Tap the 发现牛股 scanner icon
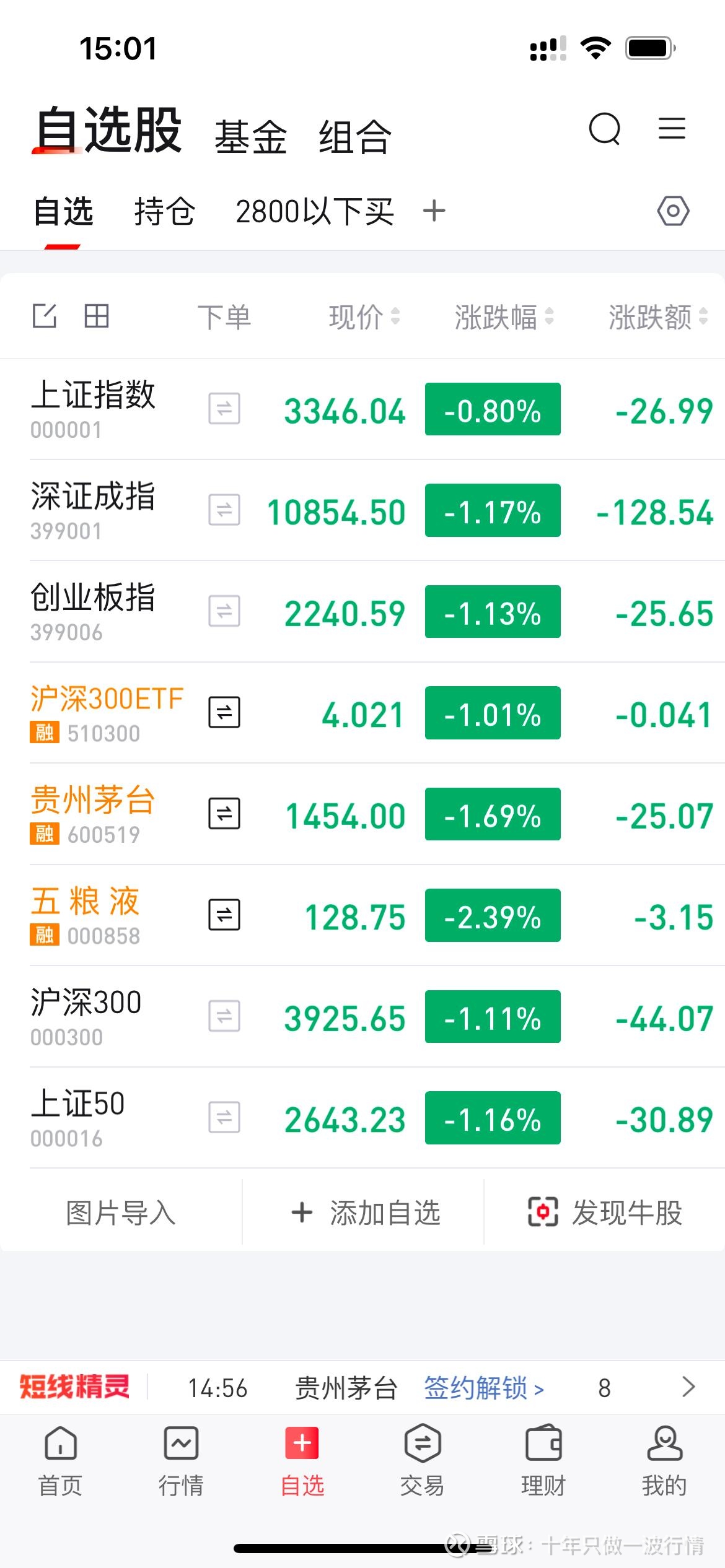The width and height of the screenshot is (725, 1568). click(544, 1213)
